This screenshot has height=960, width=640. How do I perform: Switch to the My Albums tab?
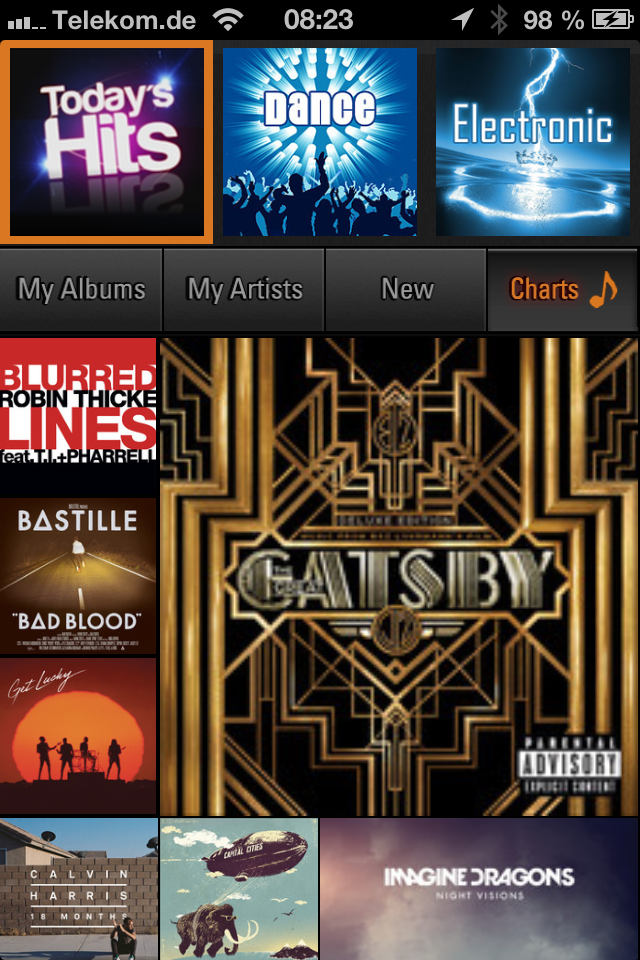(x=81, y=290)
